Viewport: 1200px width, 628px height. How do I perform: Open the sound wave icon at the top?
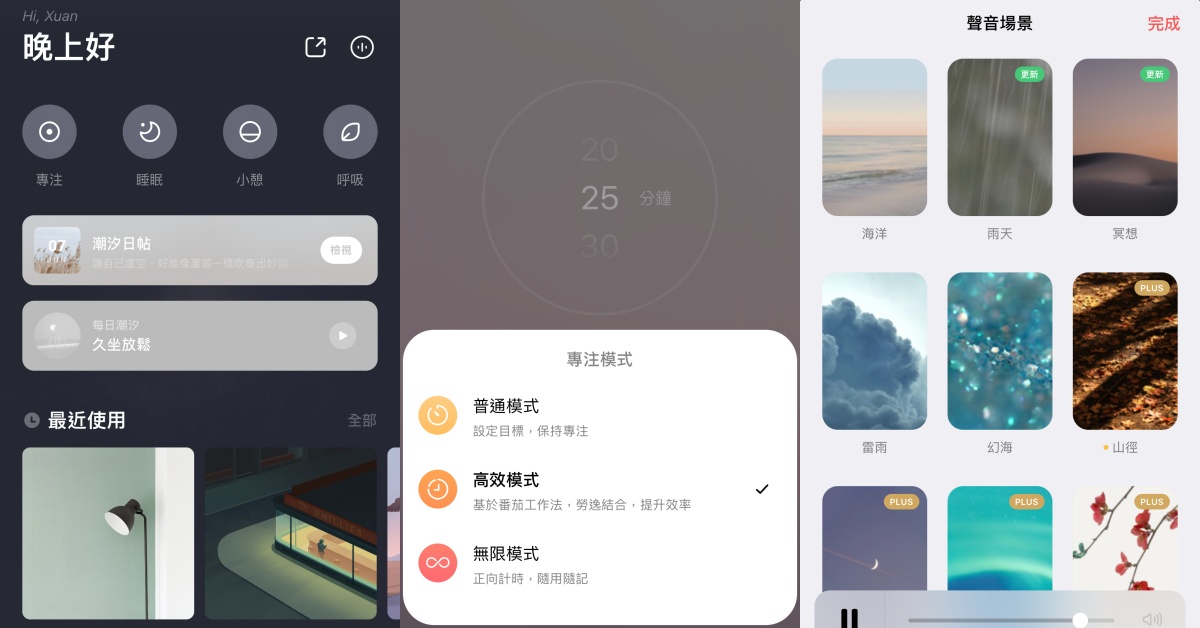tap(362, 47)
